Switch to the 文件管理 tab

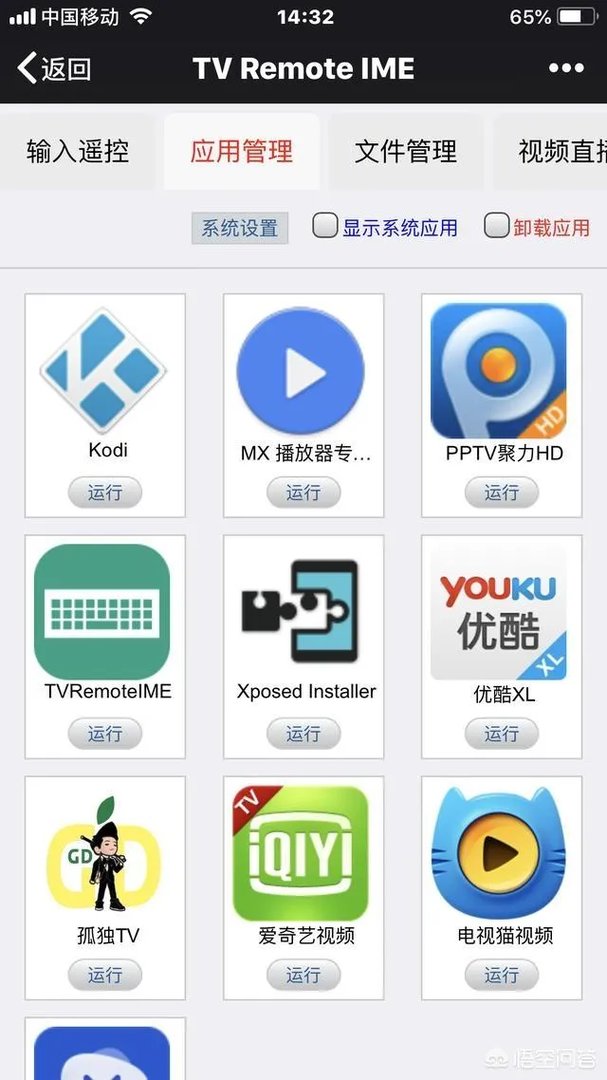405,152
